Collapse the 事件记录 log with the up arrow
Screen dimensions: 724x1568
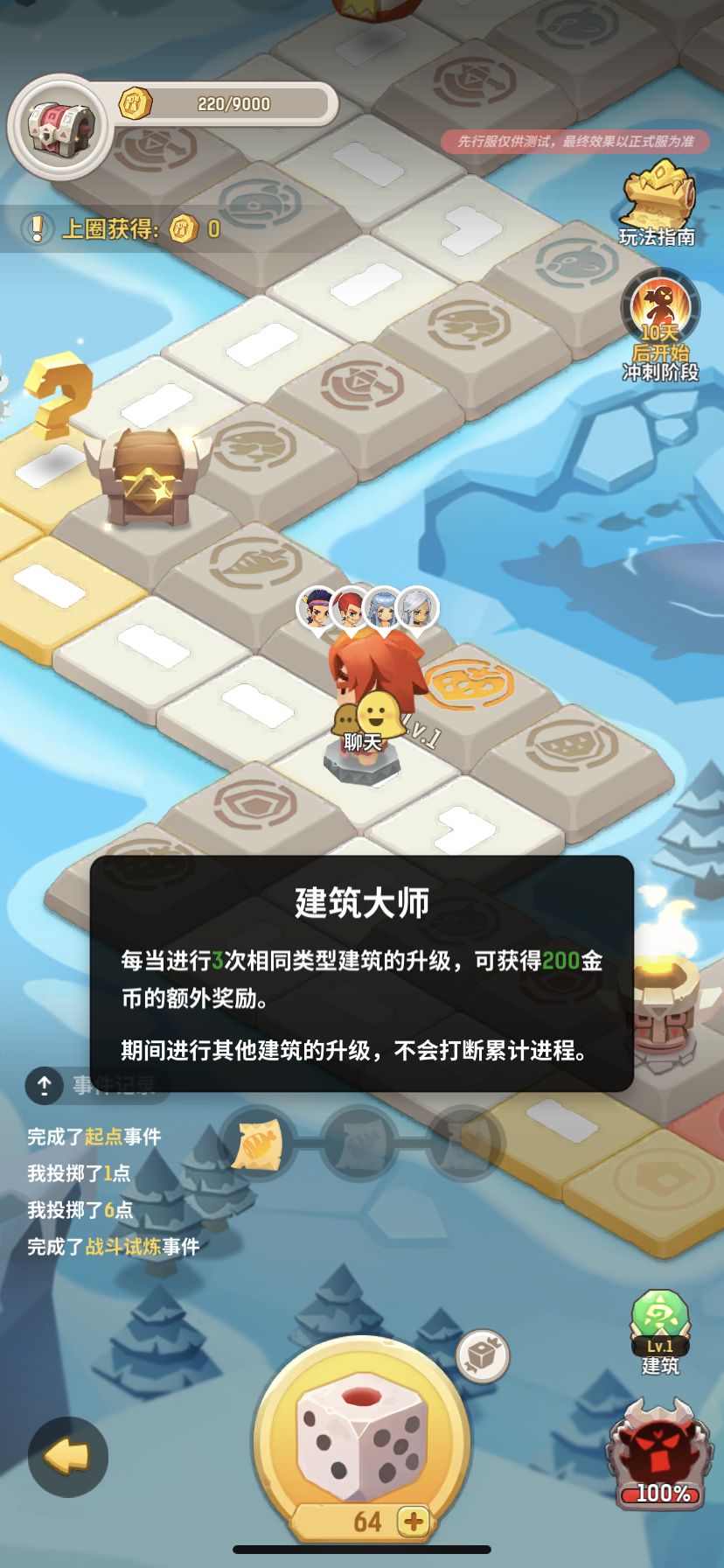click(40, 1088)
